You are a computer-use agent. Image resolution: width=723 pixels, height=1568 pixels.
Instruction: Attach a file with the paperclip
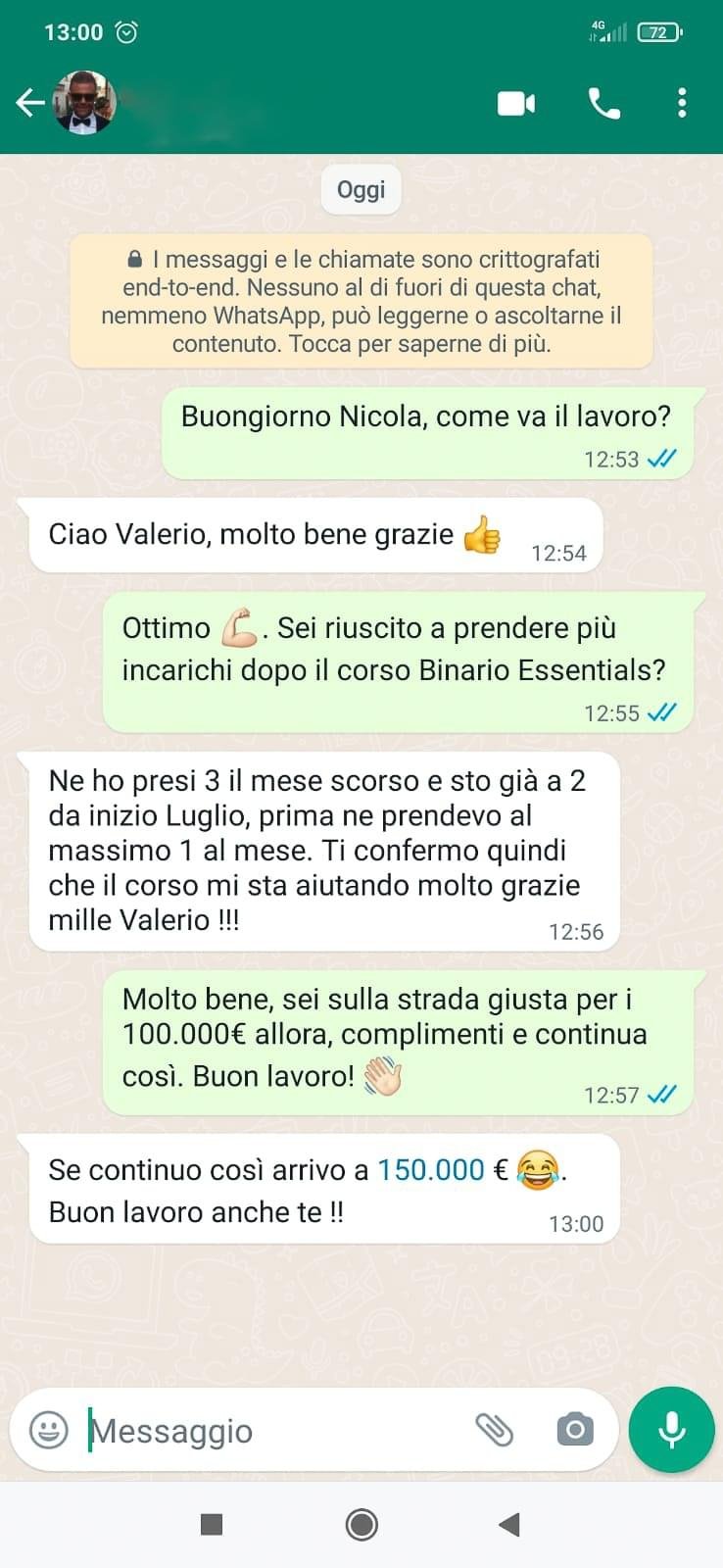495,1430
